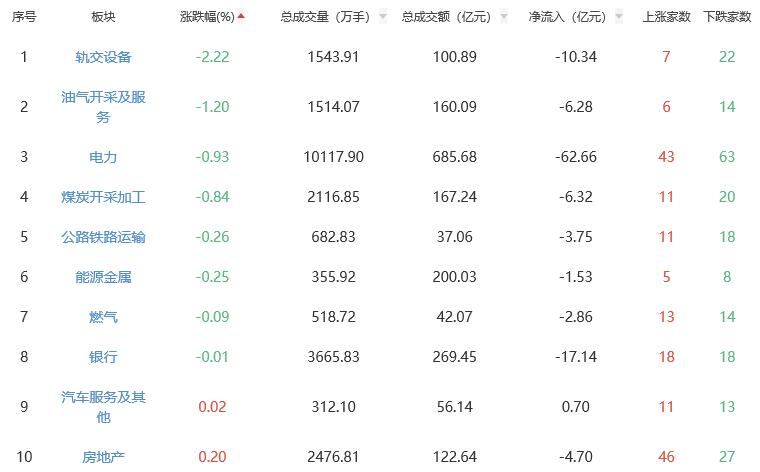Sort by 下跌家数 column
The height and width of the screenshot is (472, 760).
tap(727, 17)
